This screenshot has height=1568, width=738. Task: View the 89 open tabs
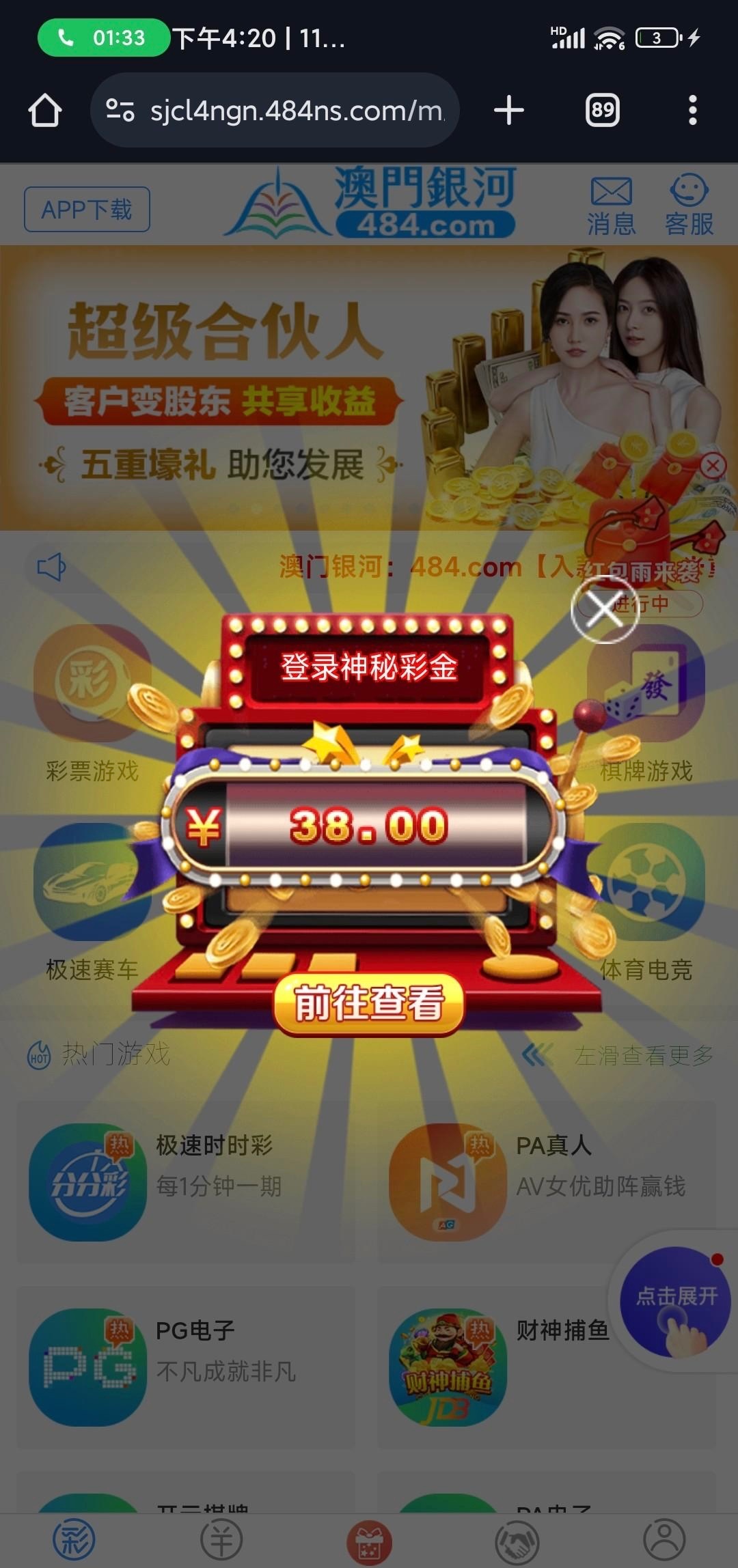click(x=602, y=111)
